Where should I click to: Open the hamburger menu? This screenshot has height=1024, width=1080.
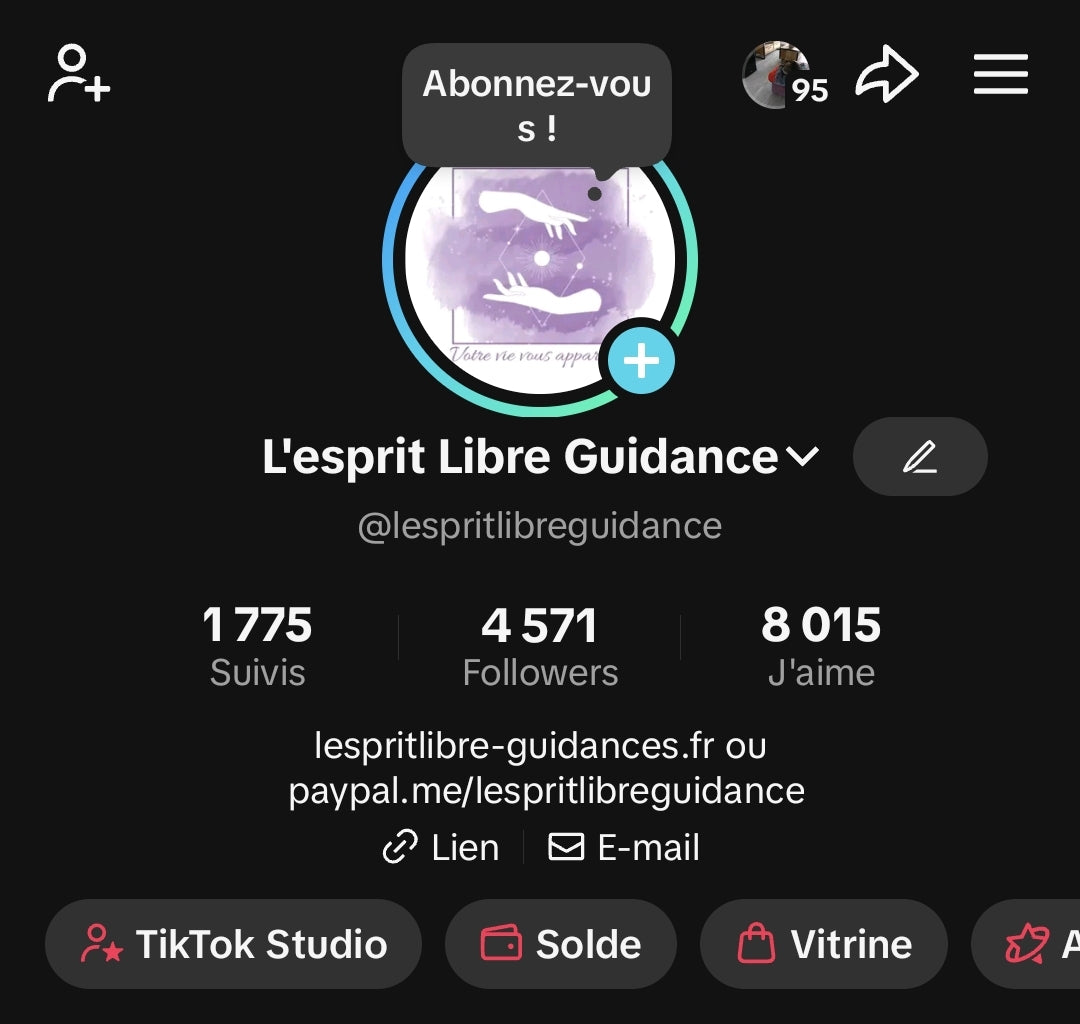[1001, 75]
